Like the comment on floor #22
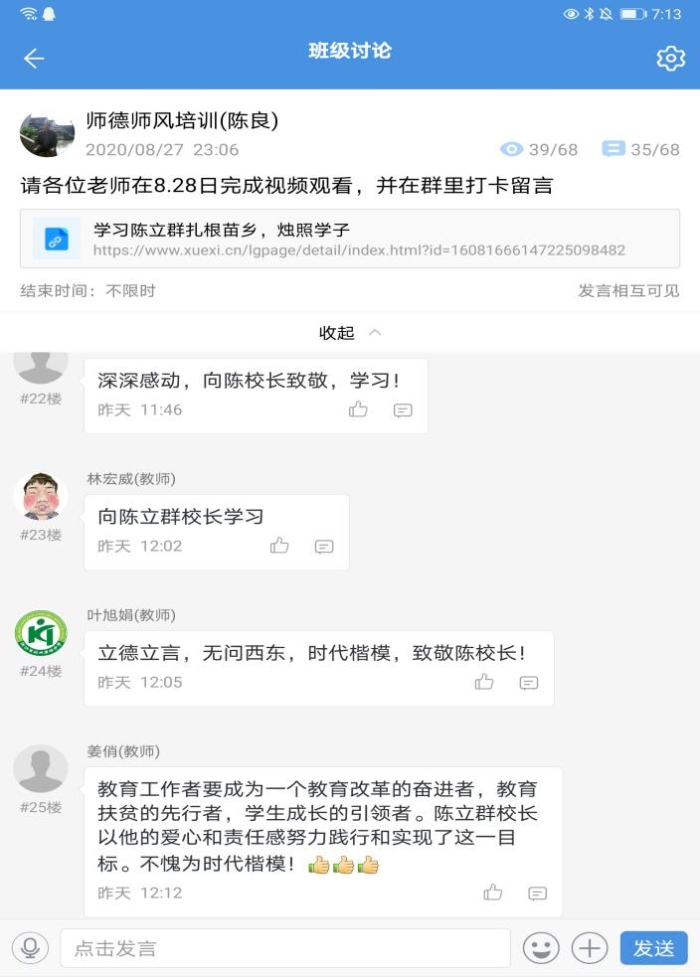The width and height of the screenshot is (700, 977). [358, 409]
